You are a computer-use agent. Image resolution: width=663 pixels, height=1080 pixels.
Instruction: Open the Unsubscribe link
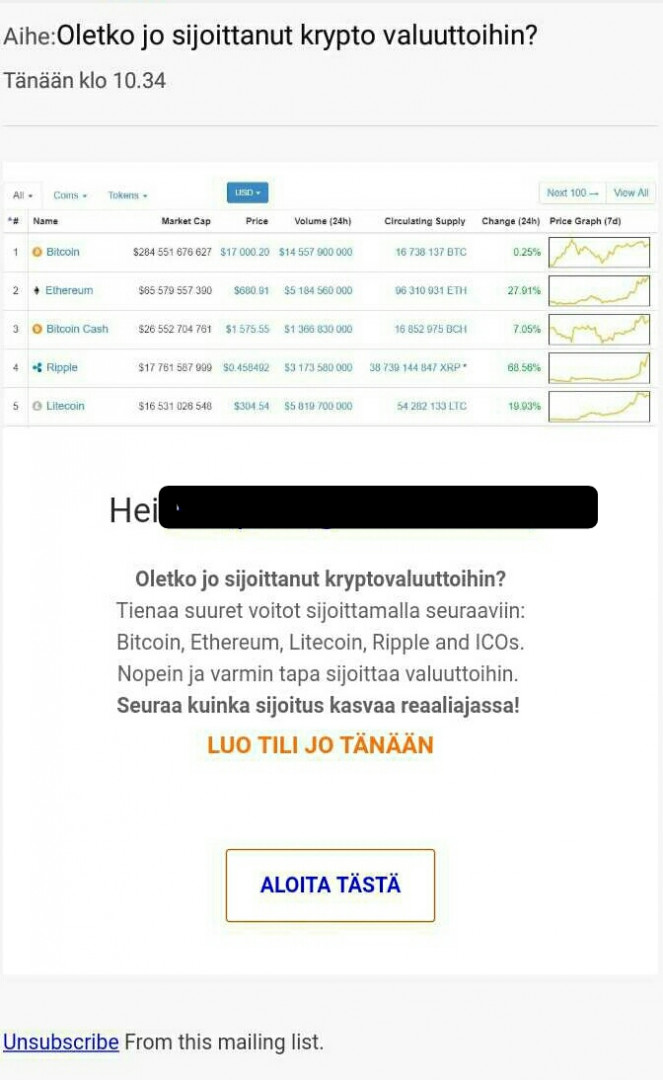click(61, 1042)
